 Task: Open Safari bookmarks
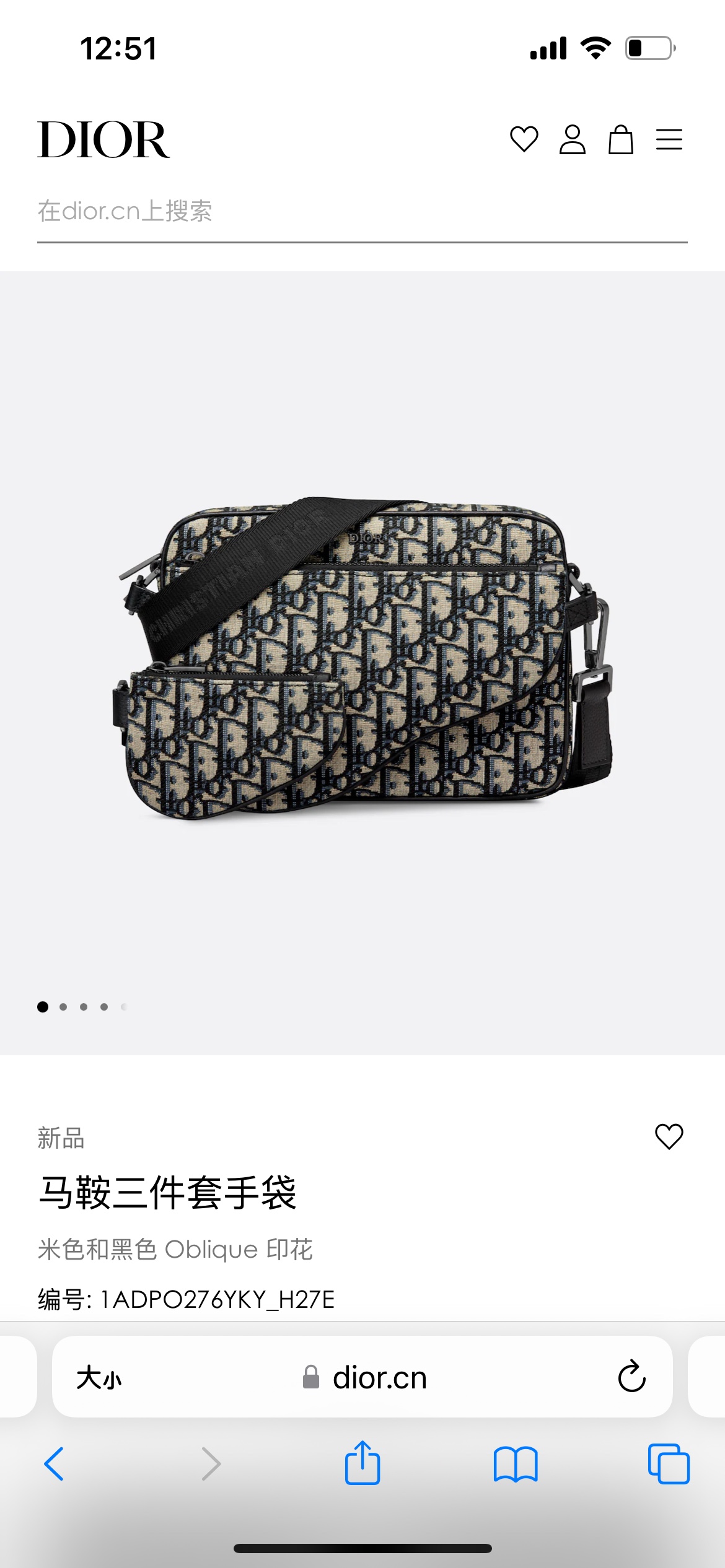click(x=516, y=1464)
